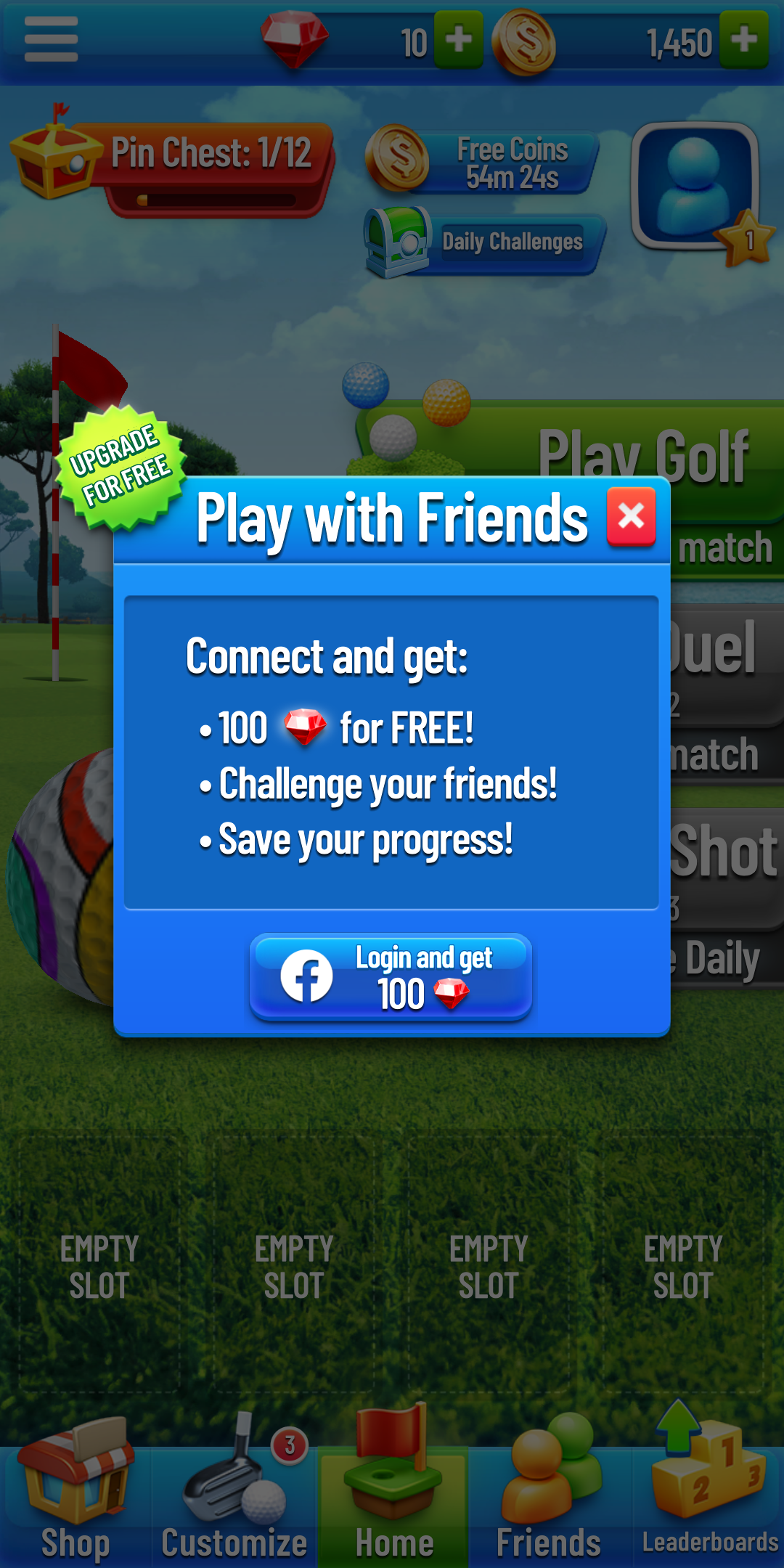Open the hamburger menu
Viewport: 784px width, 1568px height.
(51, 39)
